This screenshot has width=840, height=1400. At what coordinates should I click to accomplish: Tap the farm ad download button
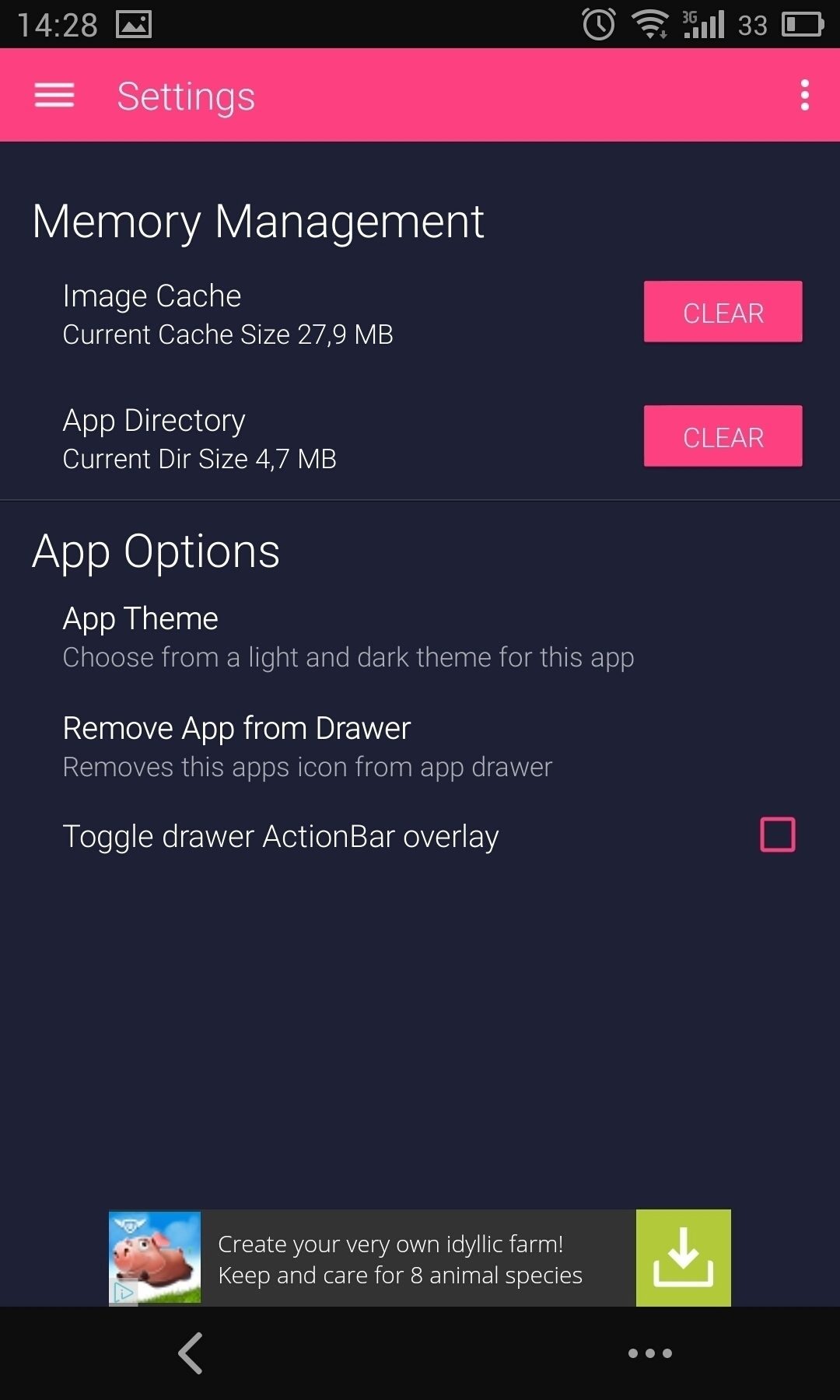coord(683,1258)
